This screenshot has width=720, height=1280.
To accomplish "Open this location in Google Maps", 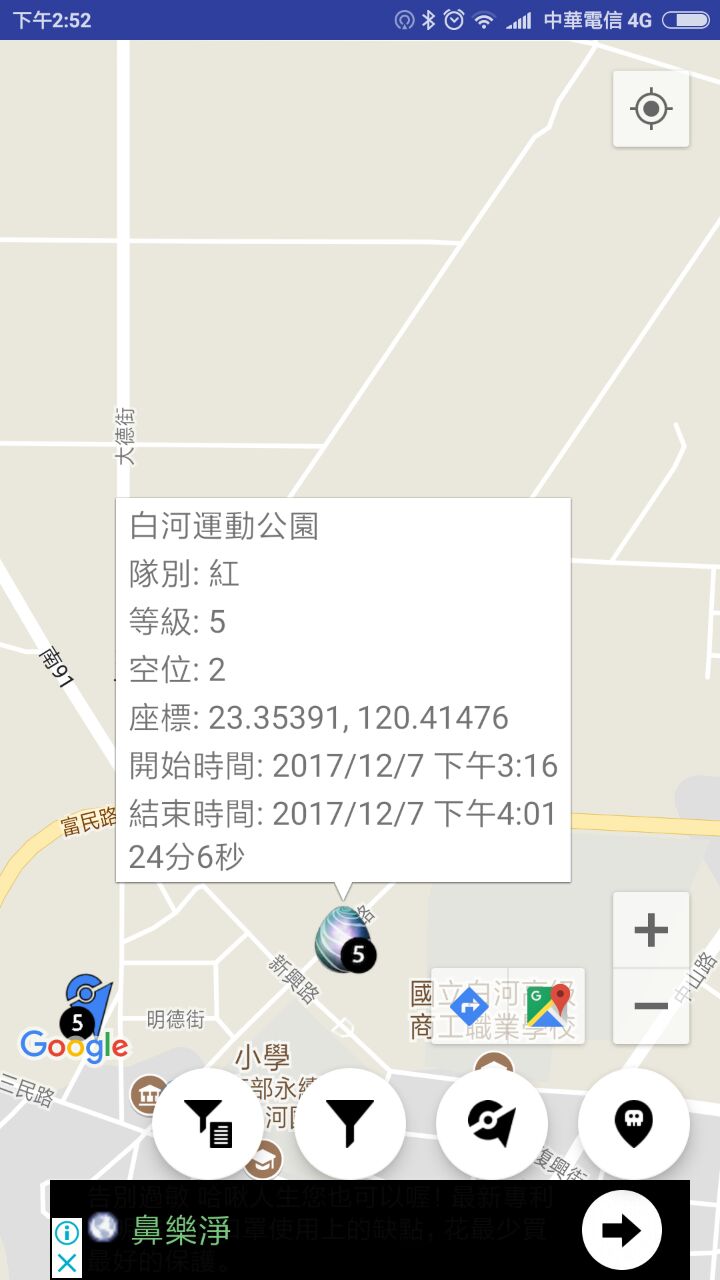I will (547, 1005).
